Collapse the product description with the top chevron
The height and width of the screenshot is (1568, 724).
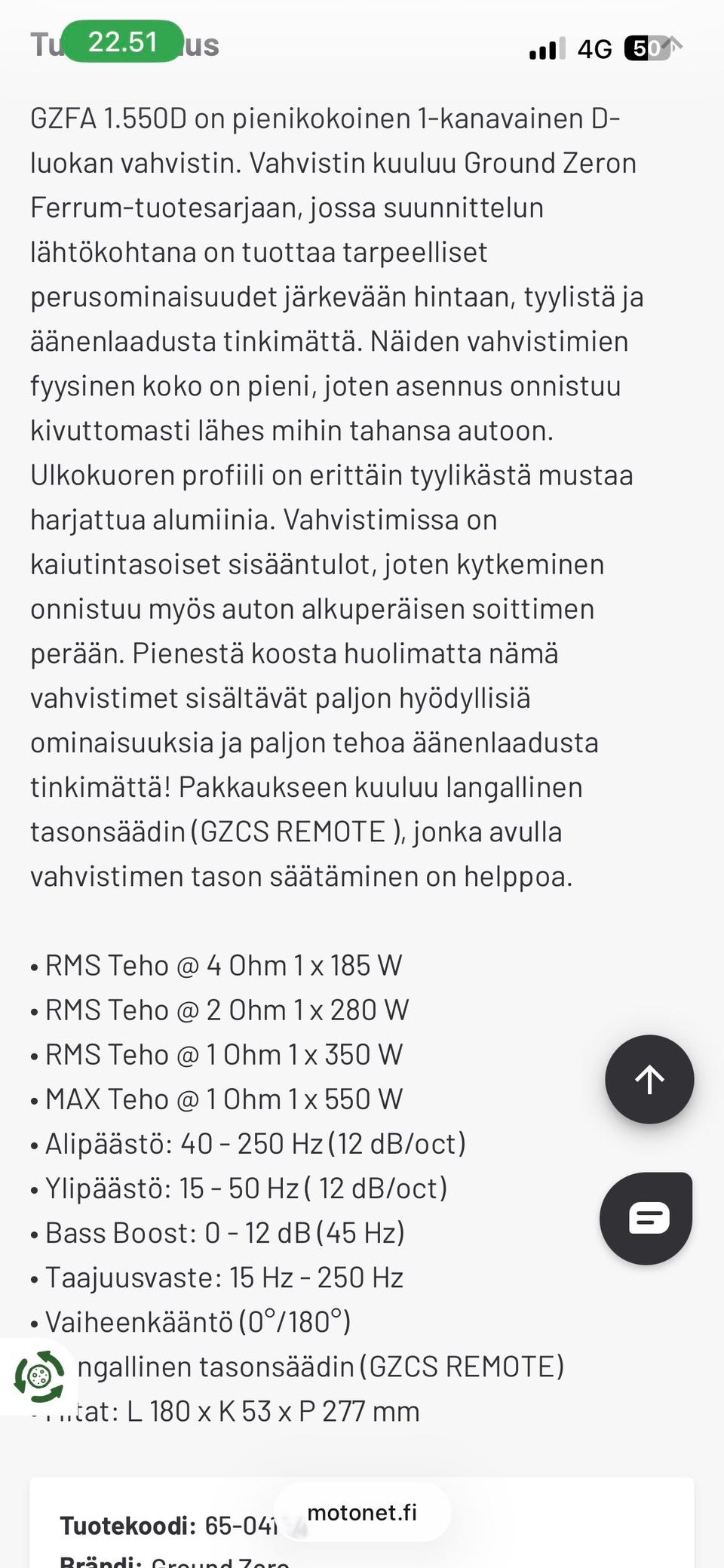pos(673,45)
